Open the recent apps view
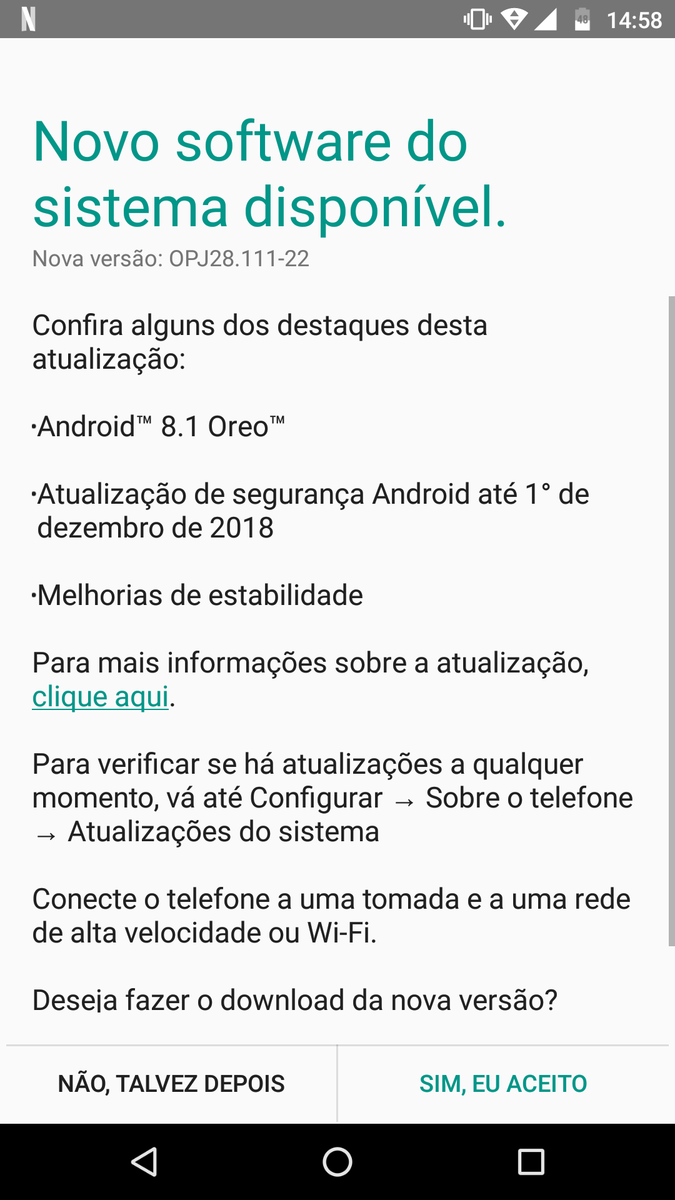The width and height of the screenshot is (675, 1200). coord(531,1161)
